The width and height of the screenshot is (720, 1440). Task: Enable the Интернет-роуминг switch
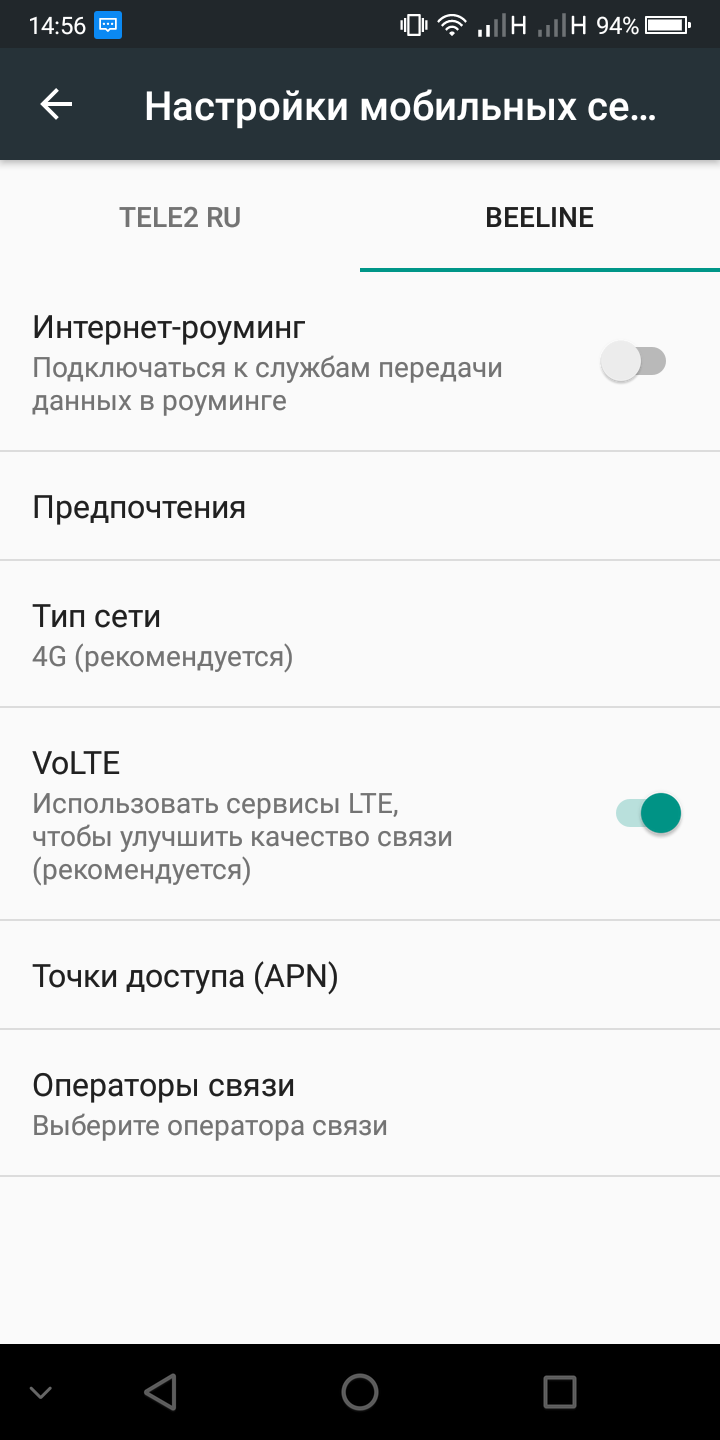pos(634,361)
